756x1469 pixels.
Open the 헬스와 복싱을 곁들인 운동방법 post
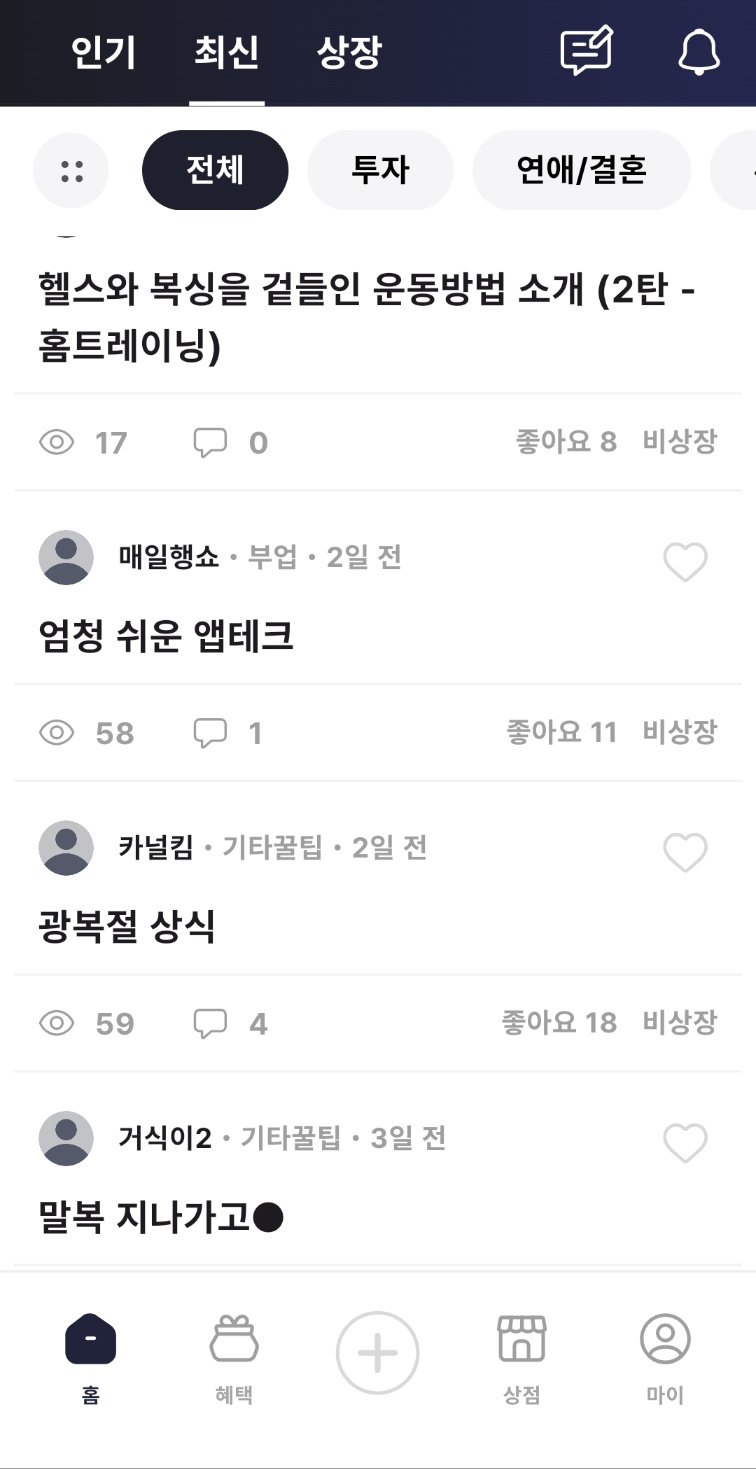[368, 319]
